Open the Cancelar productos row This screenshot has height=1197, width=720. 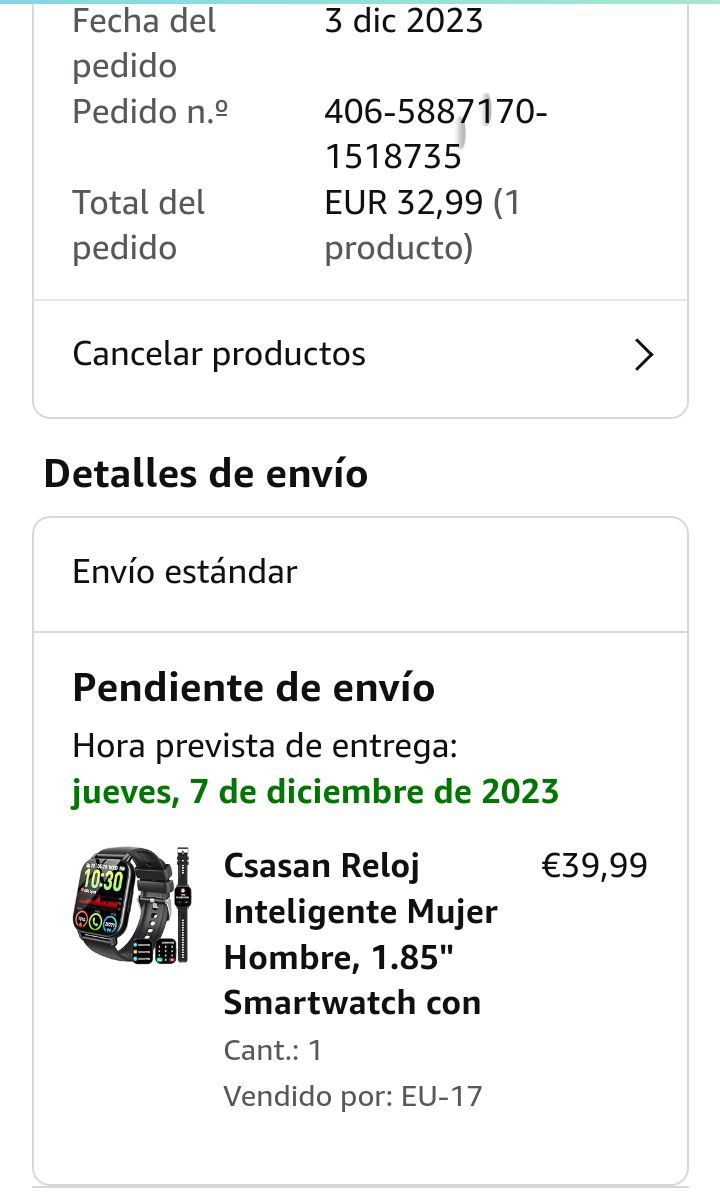[360, 355]
